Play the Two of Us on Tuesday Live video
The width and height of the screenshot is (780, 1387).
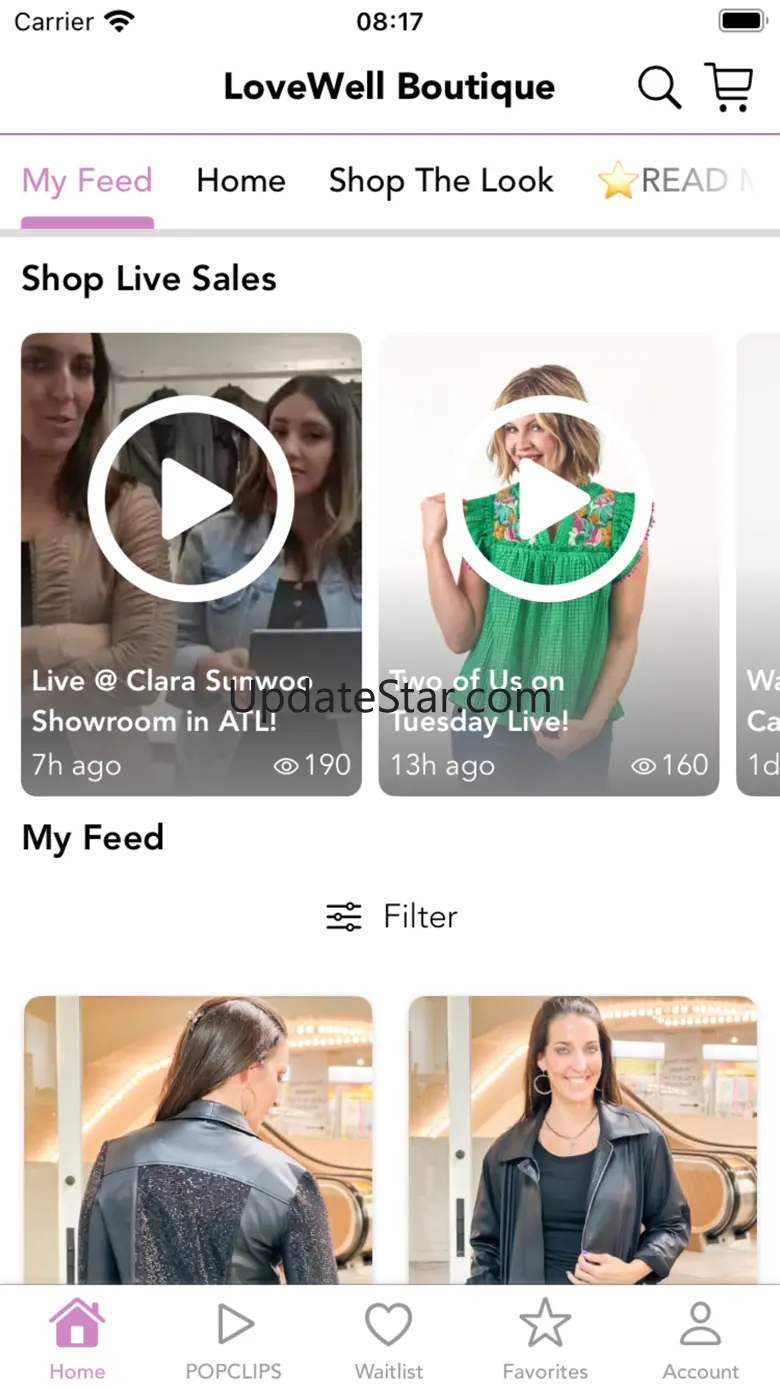(548, 498)
